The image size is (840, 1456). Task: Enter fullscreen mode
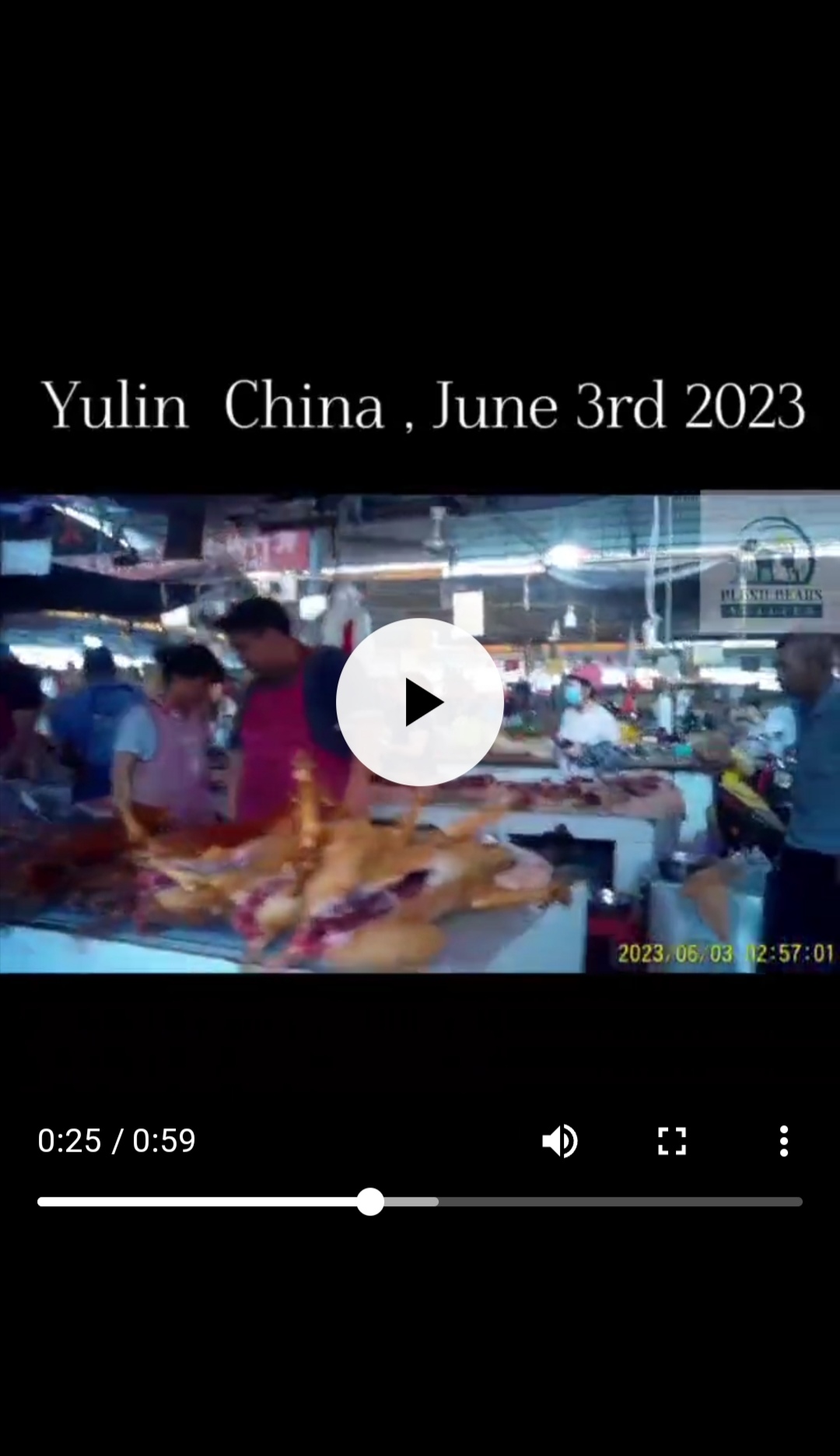[672, 1141]
